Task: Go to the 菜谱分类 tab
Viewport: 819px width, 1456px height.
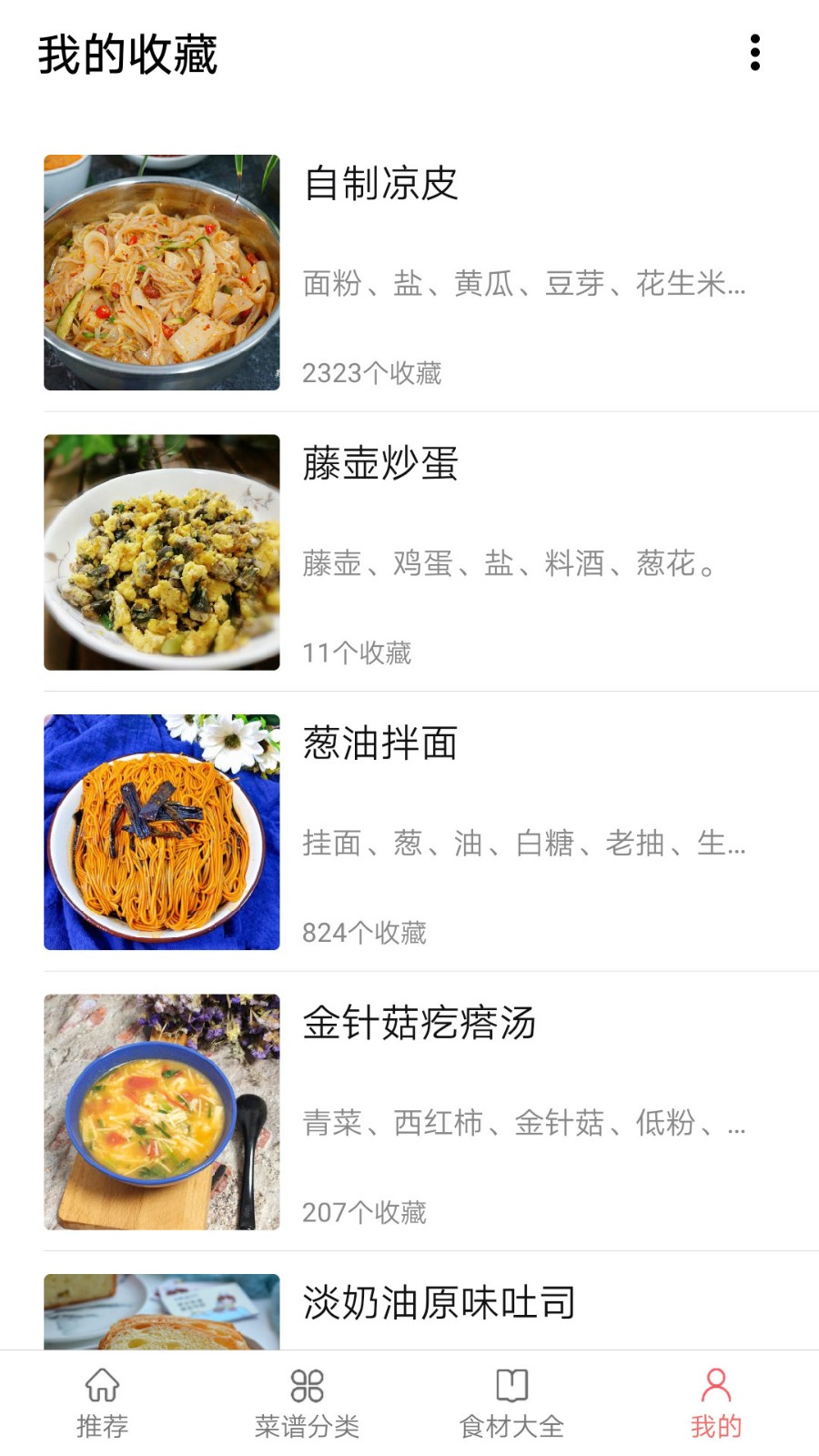Action: 307,1403
